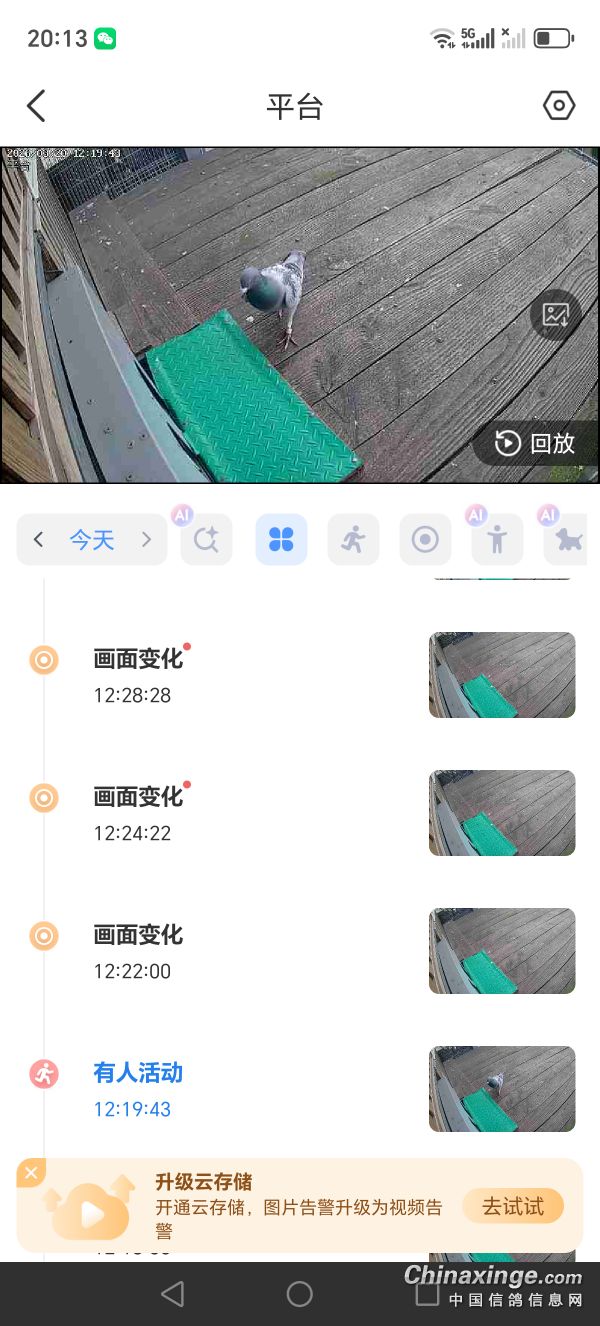Screen dimensions: 600x1326
Task: Filter events by picture change
Action: [425, 540]
